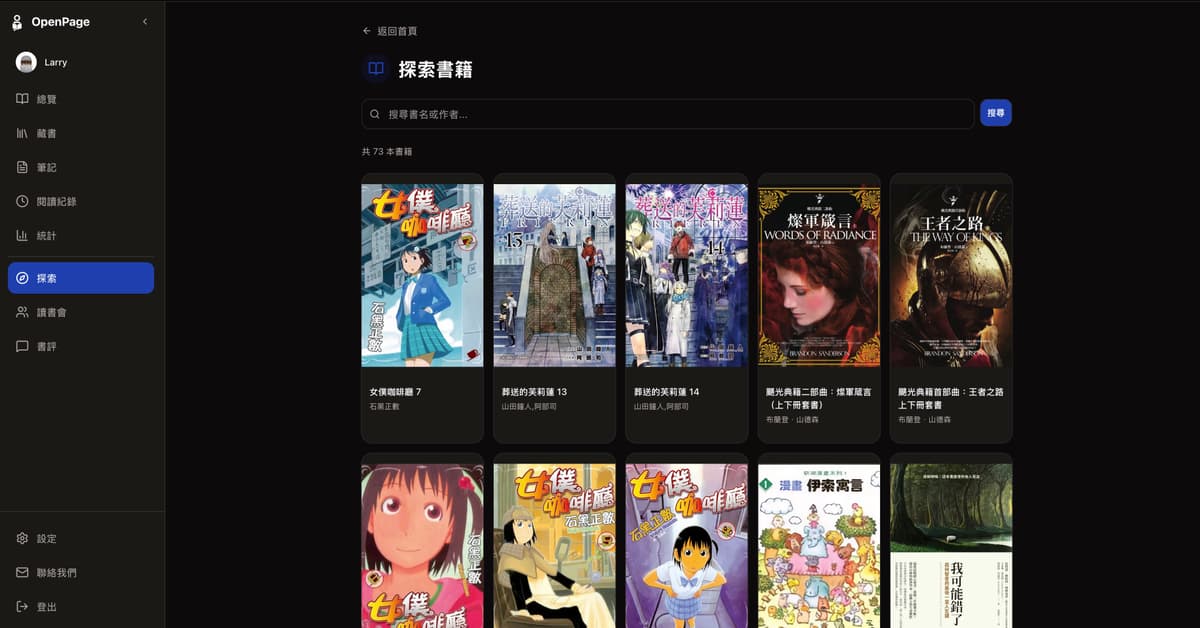Open 聯絡我們 contact page
Screen dimensions: 1200x628
[56, 572]
